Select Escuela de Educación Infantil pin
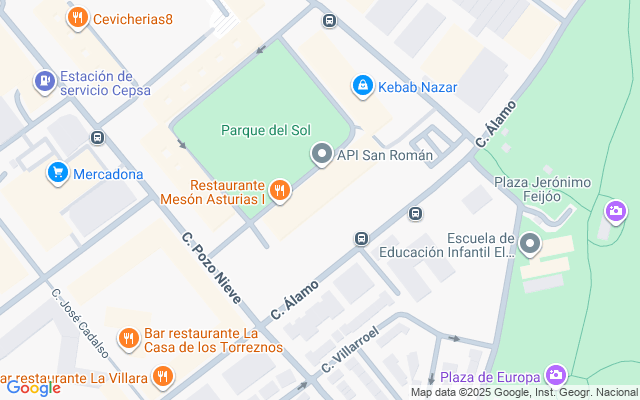The image size is (640, 400). (x=530, y=244)
